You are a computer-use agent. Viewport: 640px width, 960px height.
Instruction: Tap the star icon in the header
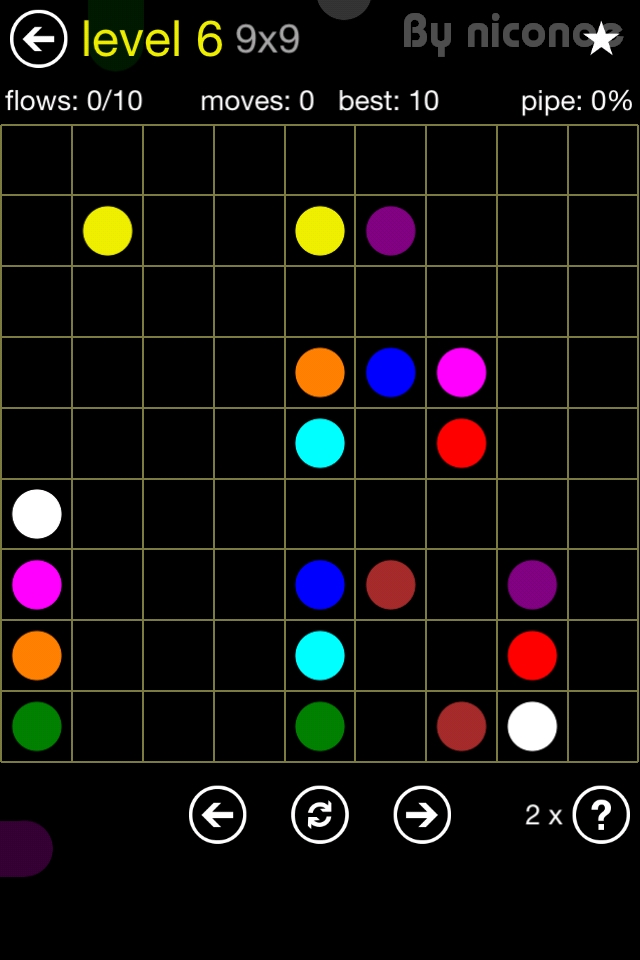tap(601, 39)
